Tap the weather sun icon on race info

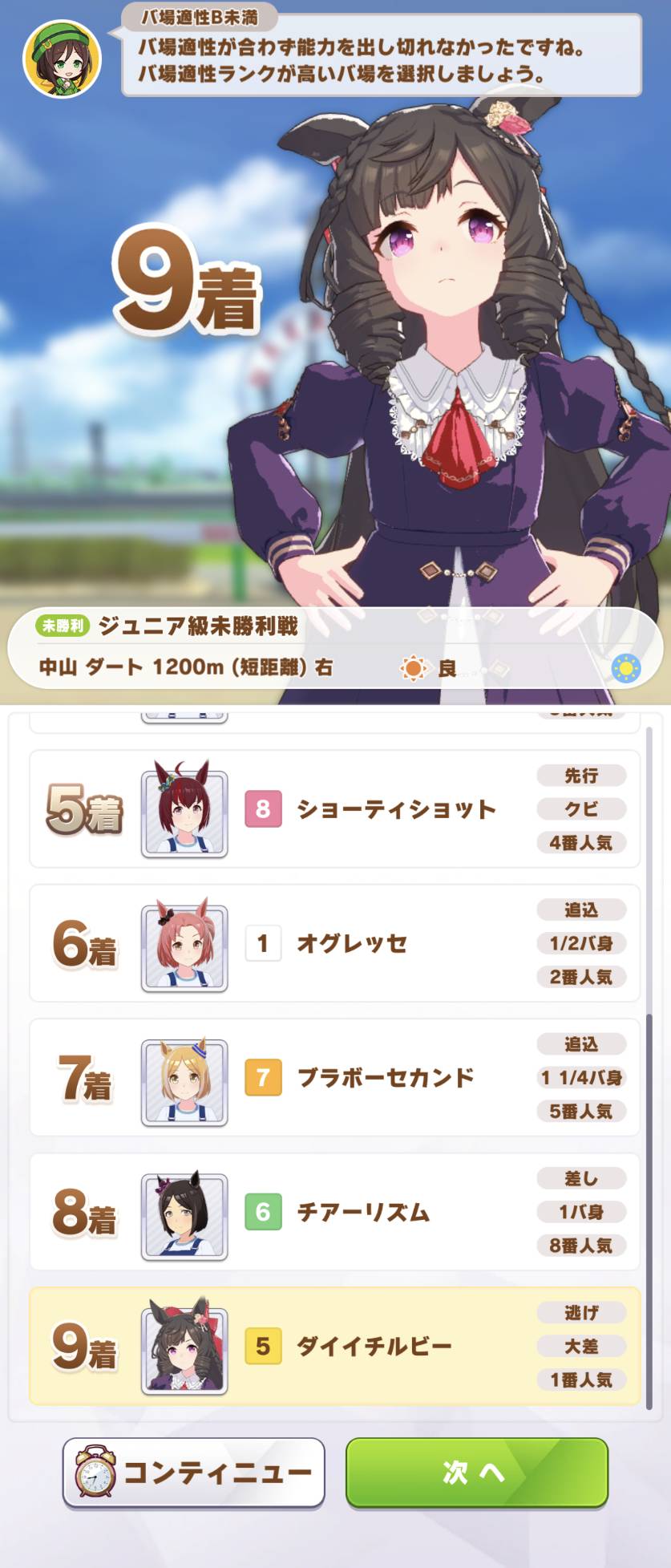(626, 668)
